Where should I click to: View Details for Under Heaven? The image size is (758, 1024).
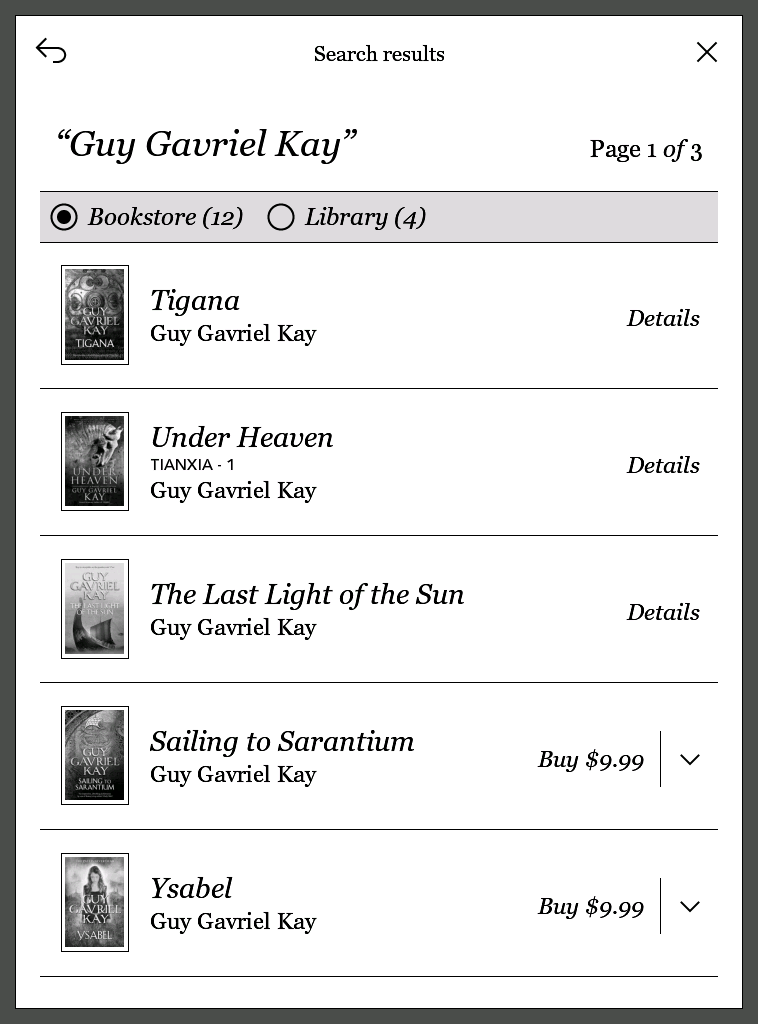coord(663,465)
